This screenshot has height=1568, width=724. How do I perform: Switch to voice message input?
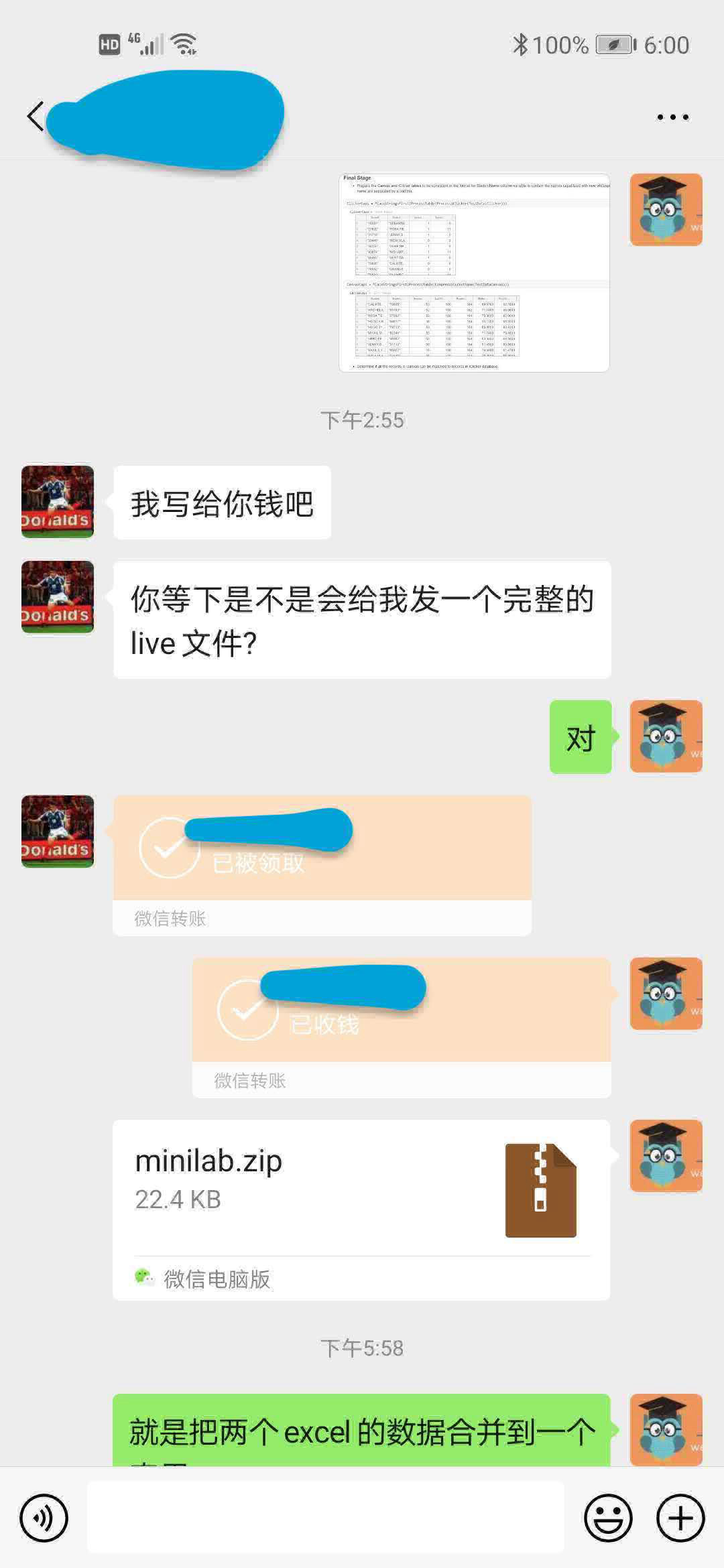tap(44, 1518)
